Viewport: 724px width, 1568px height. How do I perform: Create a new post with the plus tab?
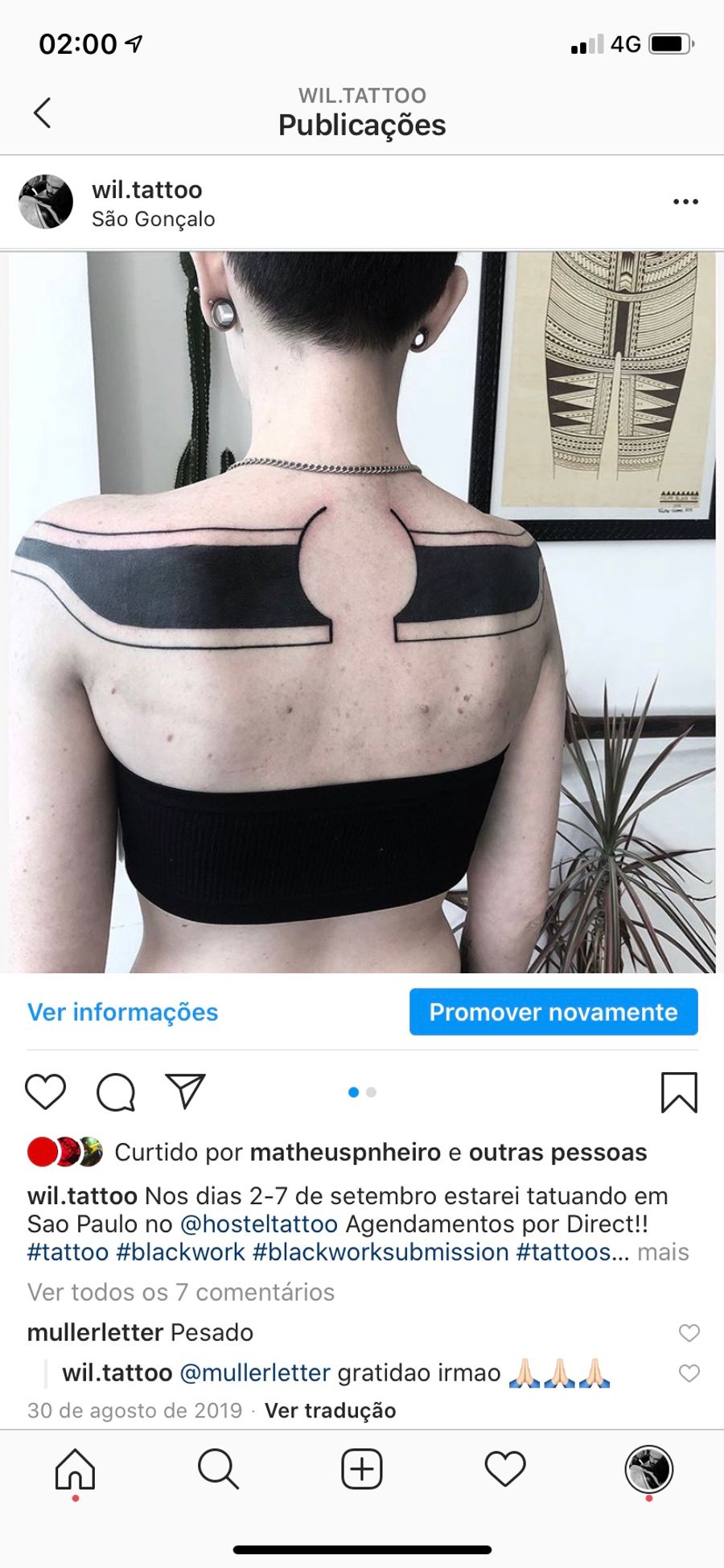(x=362, y=1469)
